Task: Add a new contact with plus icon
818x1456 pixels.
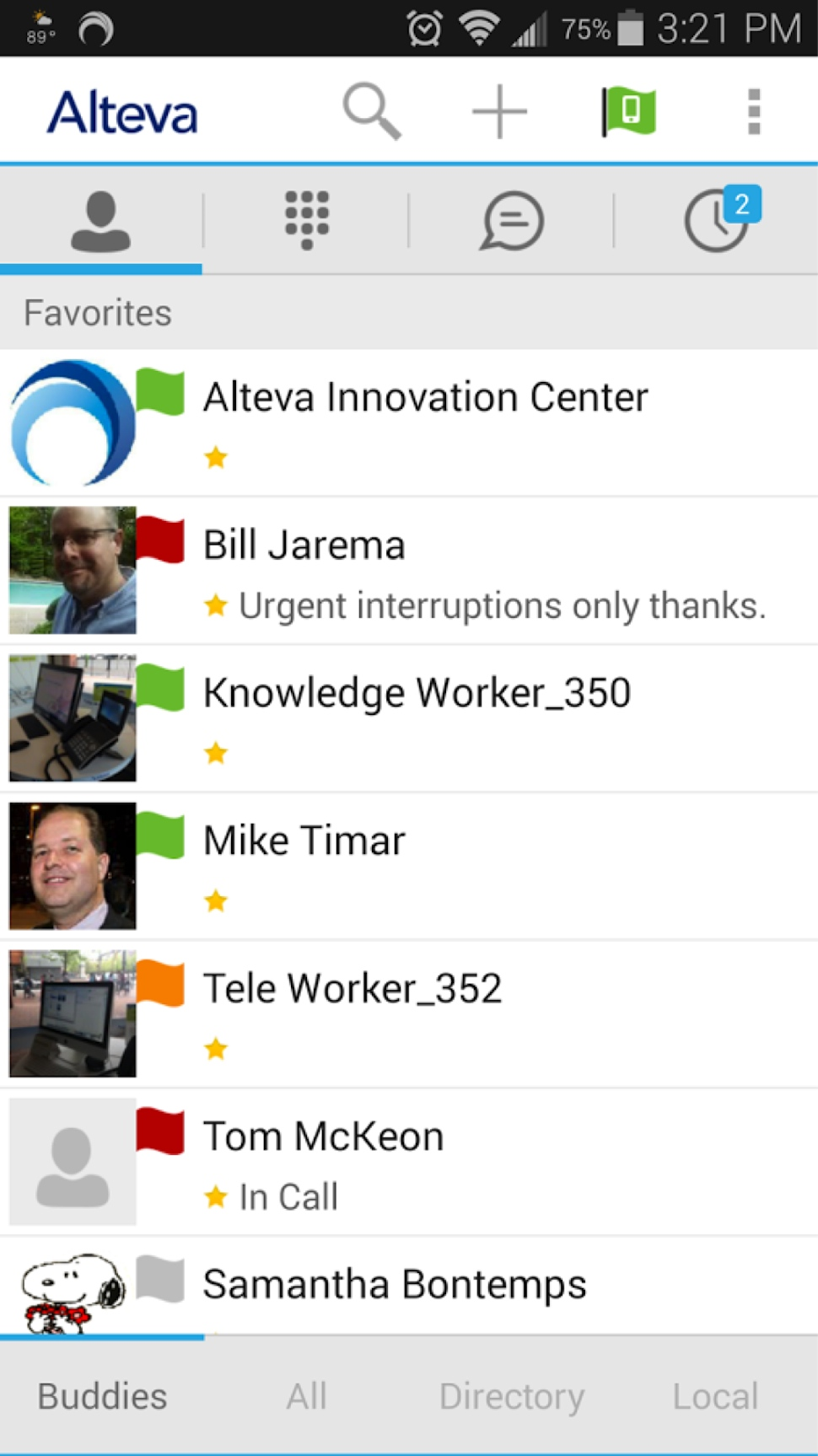Action: point(499,111)
